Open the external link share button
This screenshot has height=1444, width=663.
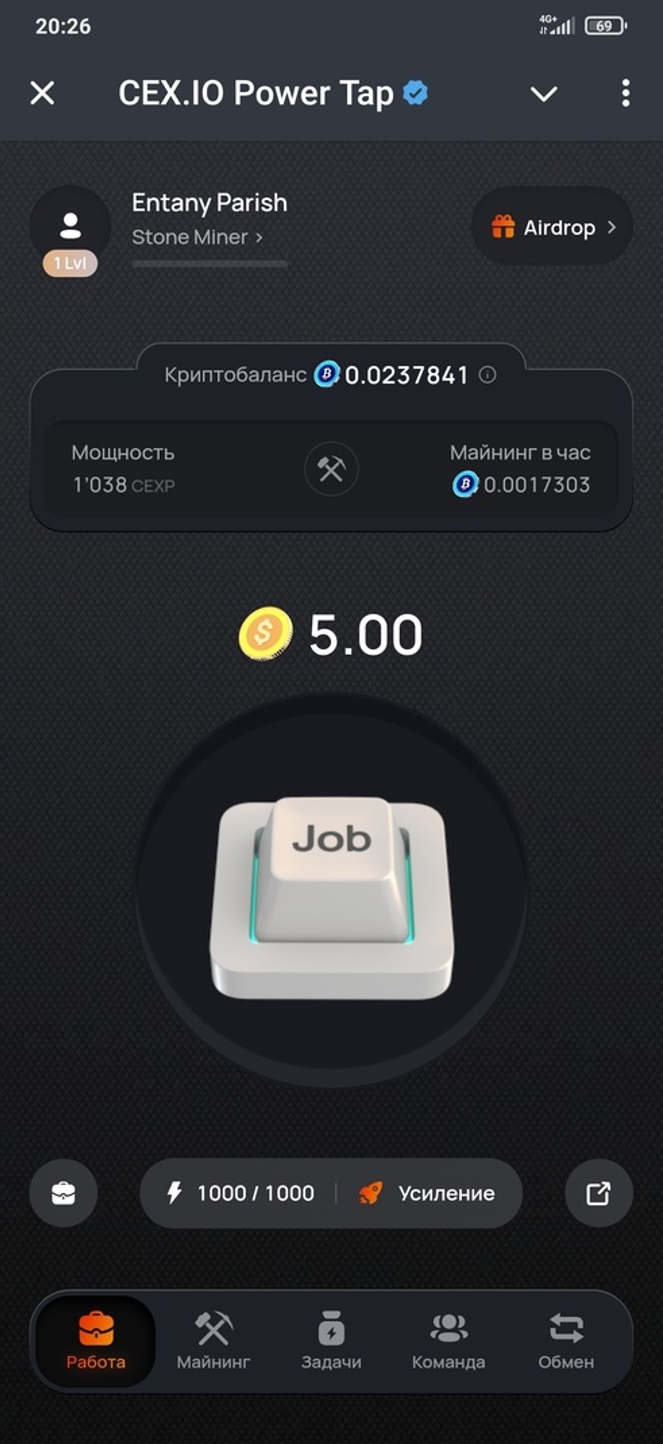(598, 1193)
